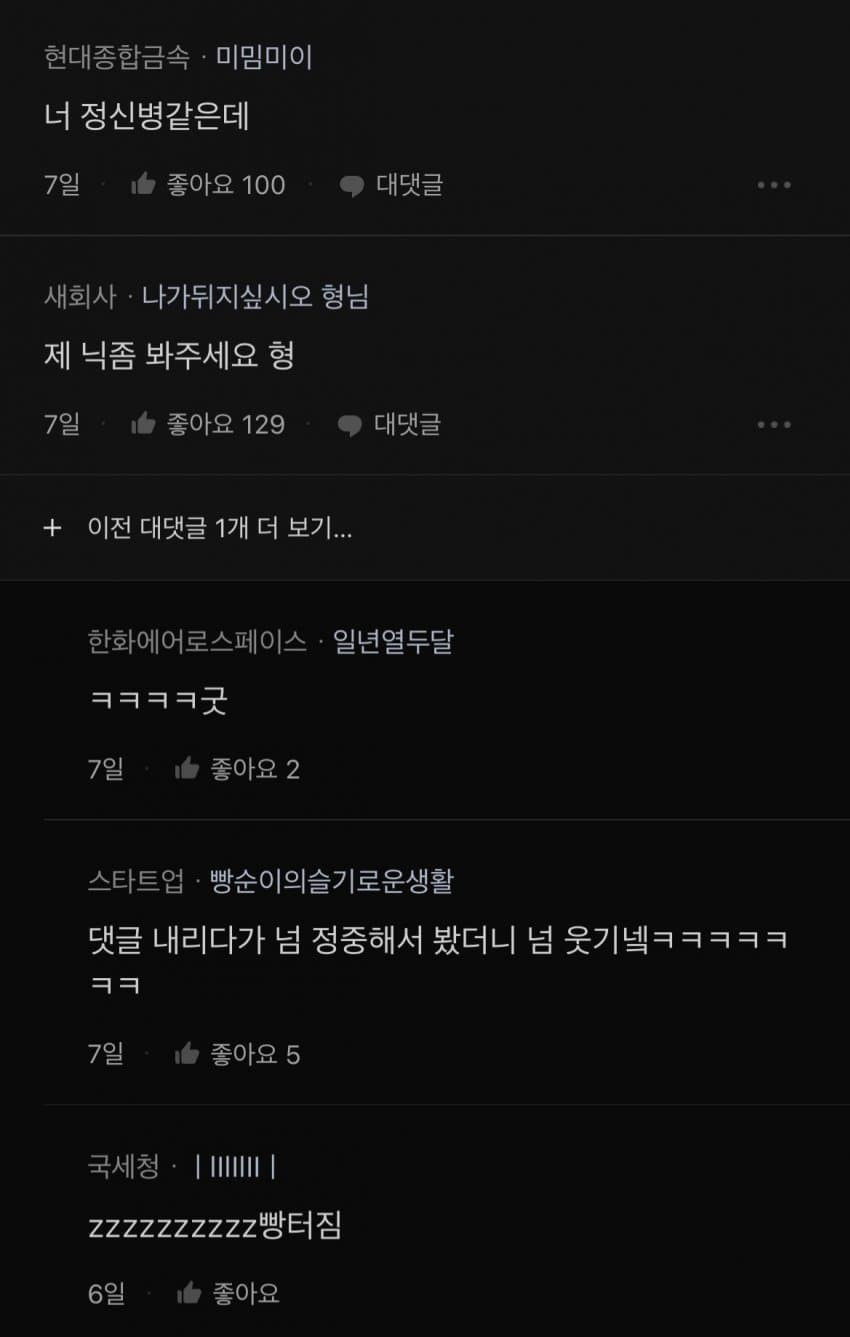Open overflow menu on 나가뒤지싶시오 형님's comment
Viewport: 850px width, 1337px height.
[773, 425]
